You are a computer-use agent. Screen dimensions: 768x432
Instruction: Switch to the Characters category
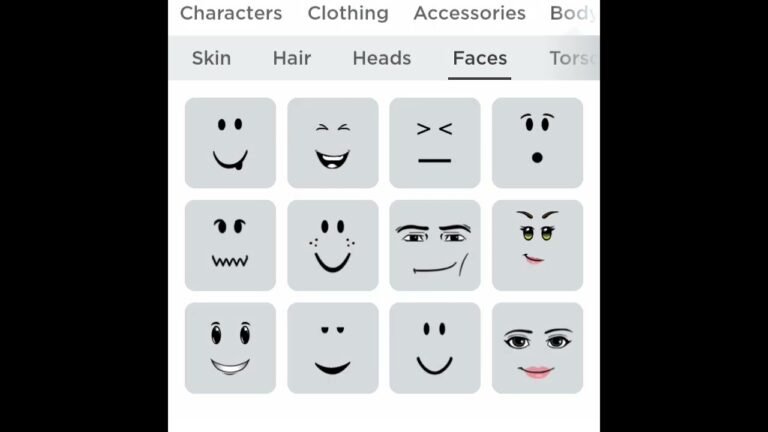pos(231,14)
